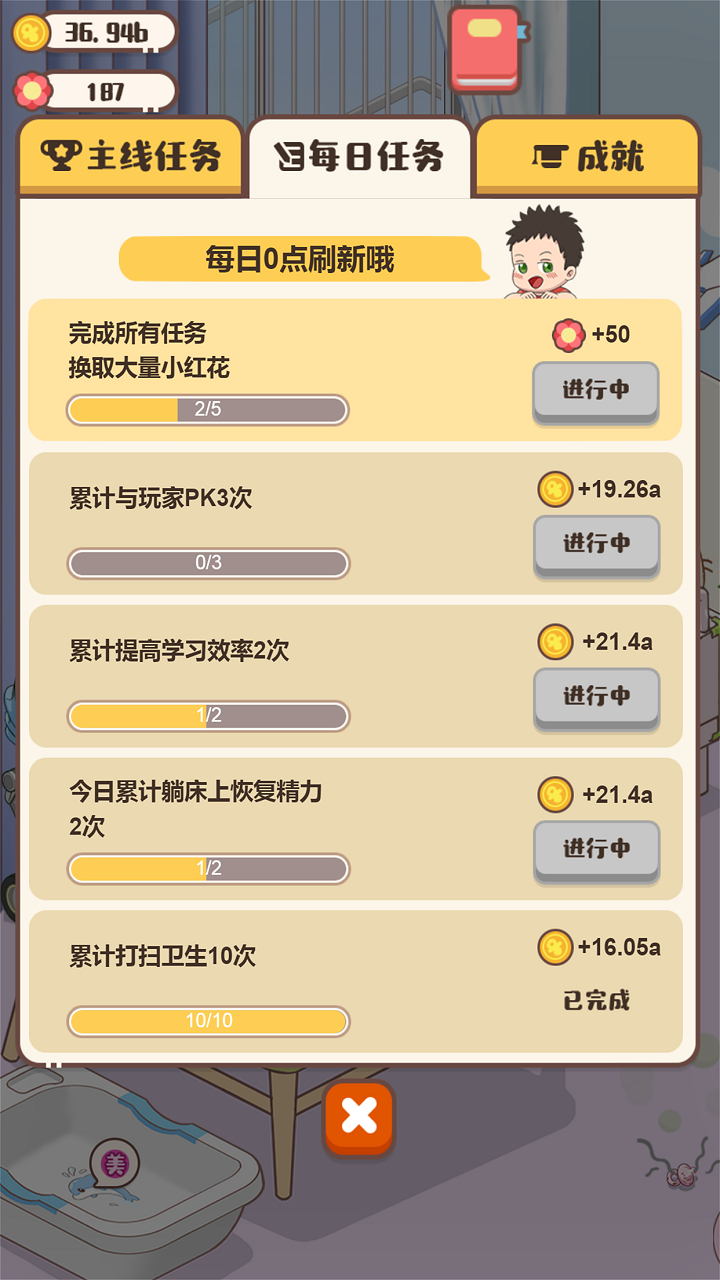Tap the coin icon next to +19.26a reward
This screenshot has width=720, height=1280.
(x=553, y=491)
